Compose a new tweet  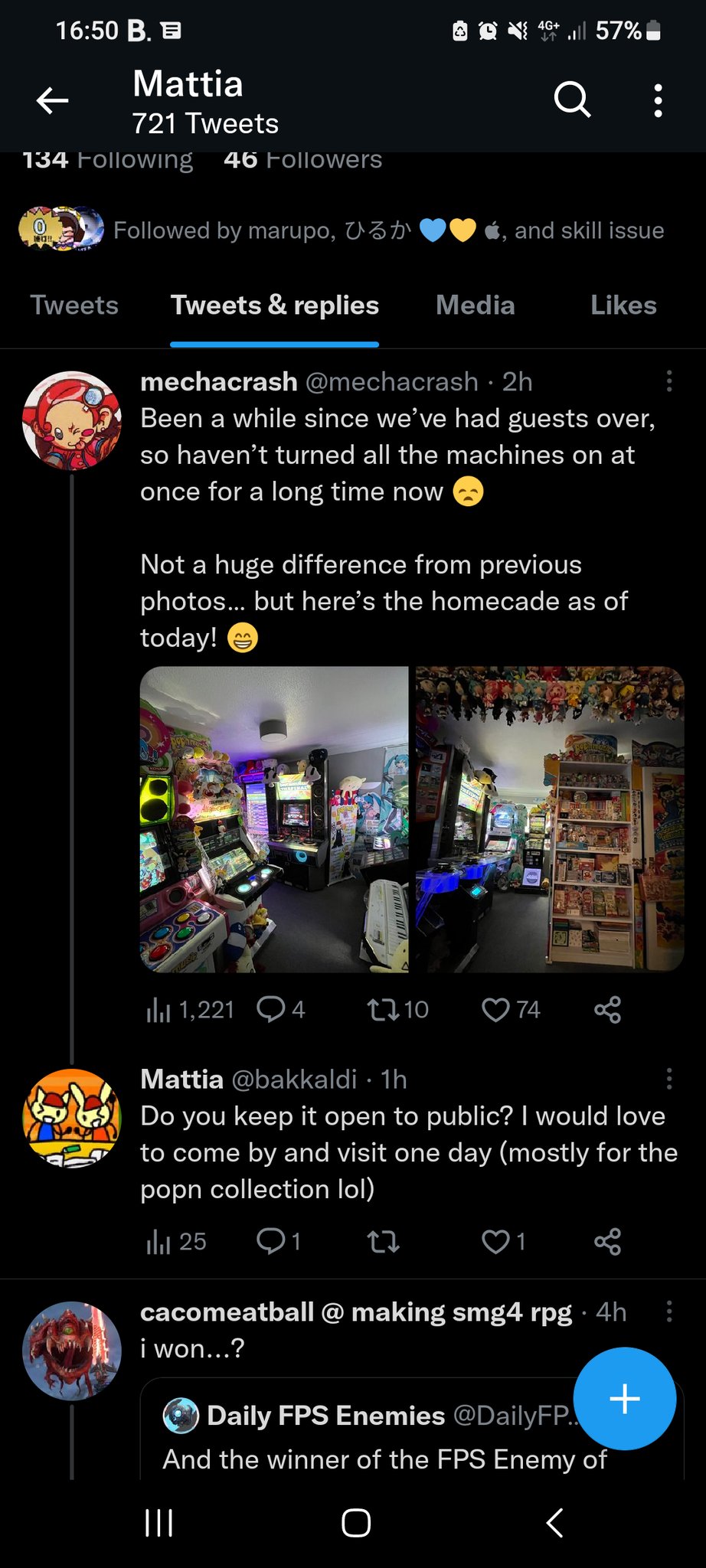[624, 1399]
